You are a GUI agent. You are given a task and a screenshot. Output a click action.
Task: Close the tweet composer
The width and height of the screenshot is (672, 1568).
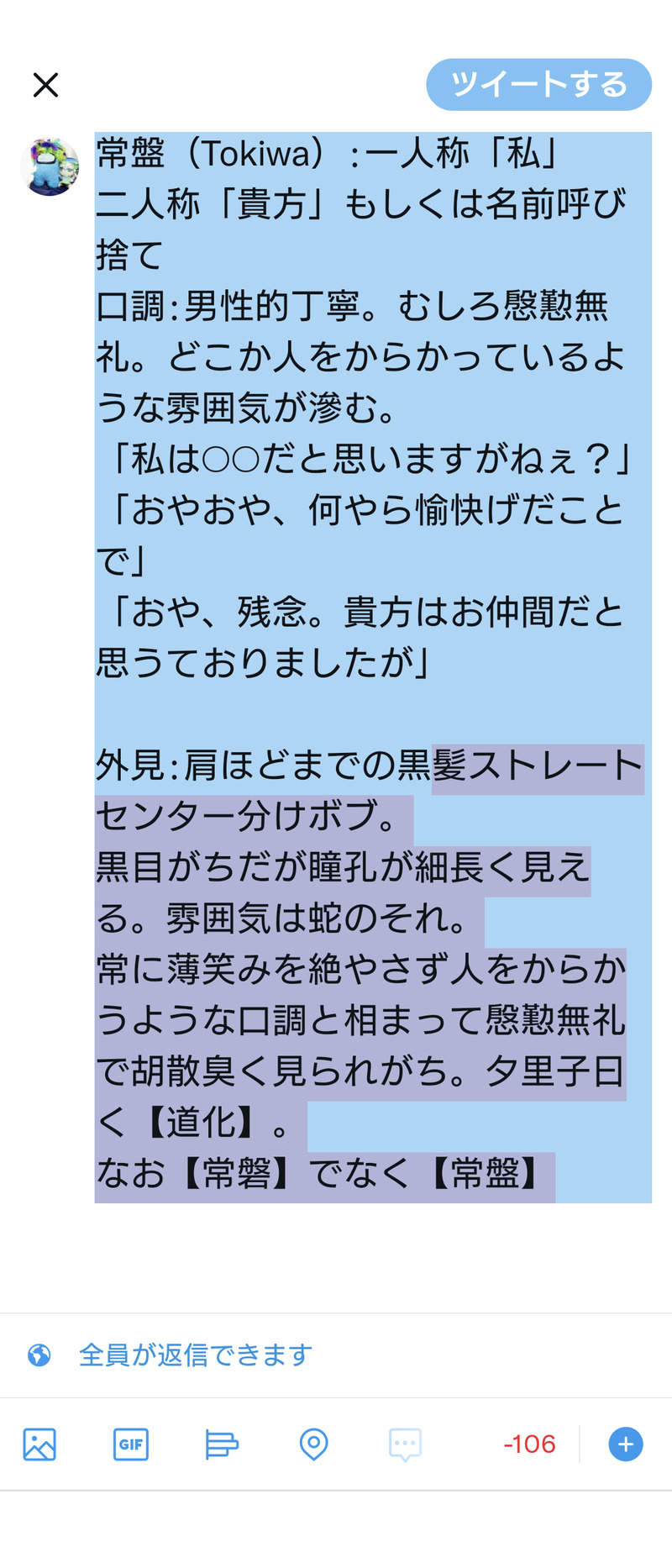pos(45,85)
